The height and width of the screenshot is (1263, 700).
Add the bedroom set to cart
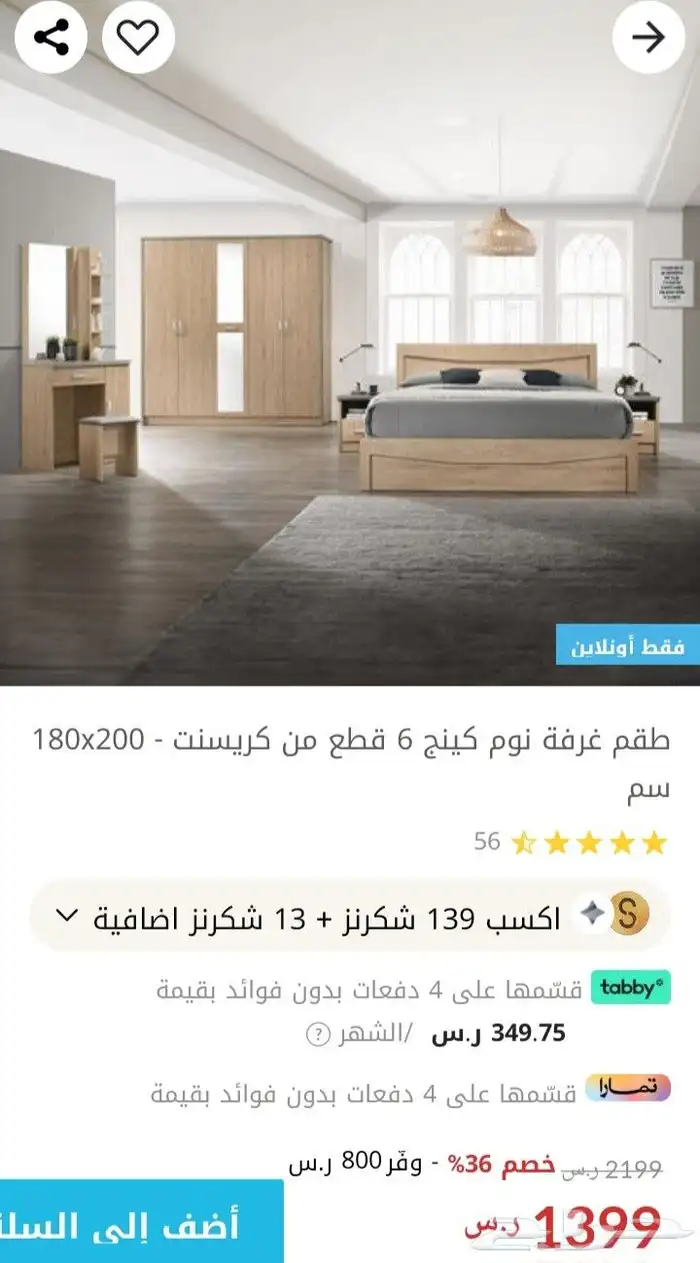pyautogui.click(x=142, y=1224)
